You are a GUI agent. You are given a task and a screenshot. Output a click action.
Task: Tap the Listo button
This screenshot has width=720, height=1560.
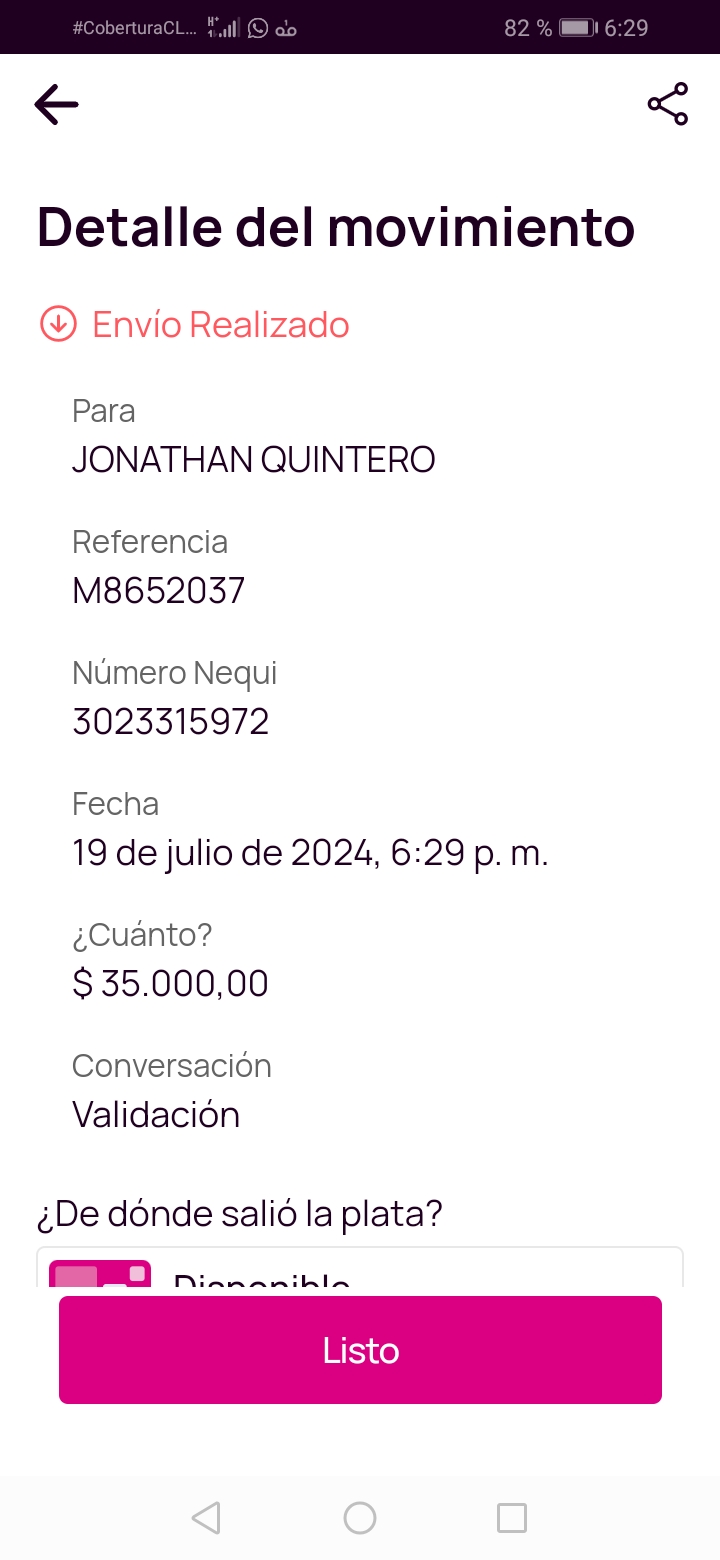pos(360,1350)
